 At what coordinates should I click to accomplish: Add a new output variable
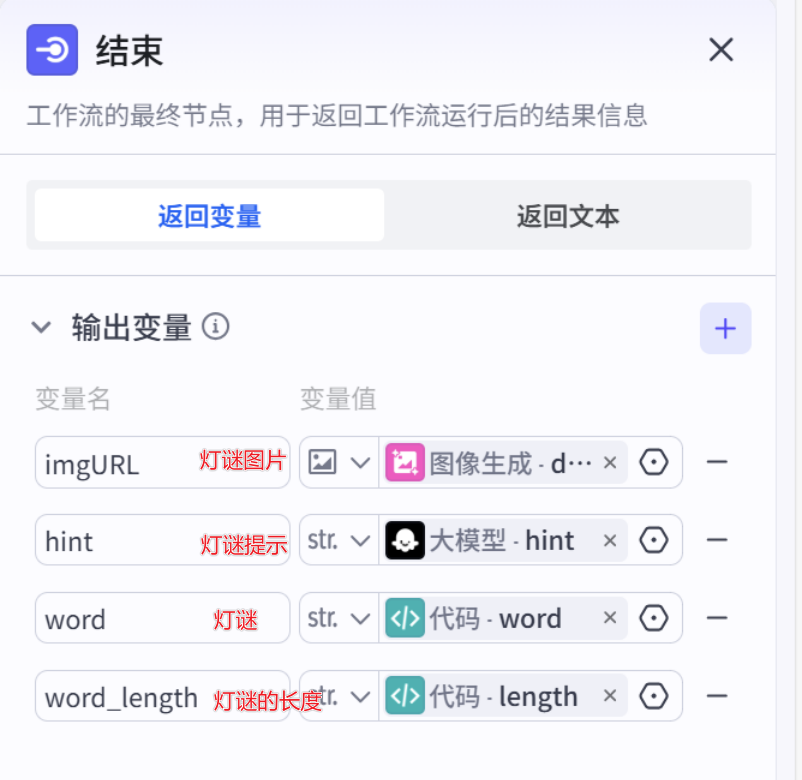(725, 329)
